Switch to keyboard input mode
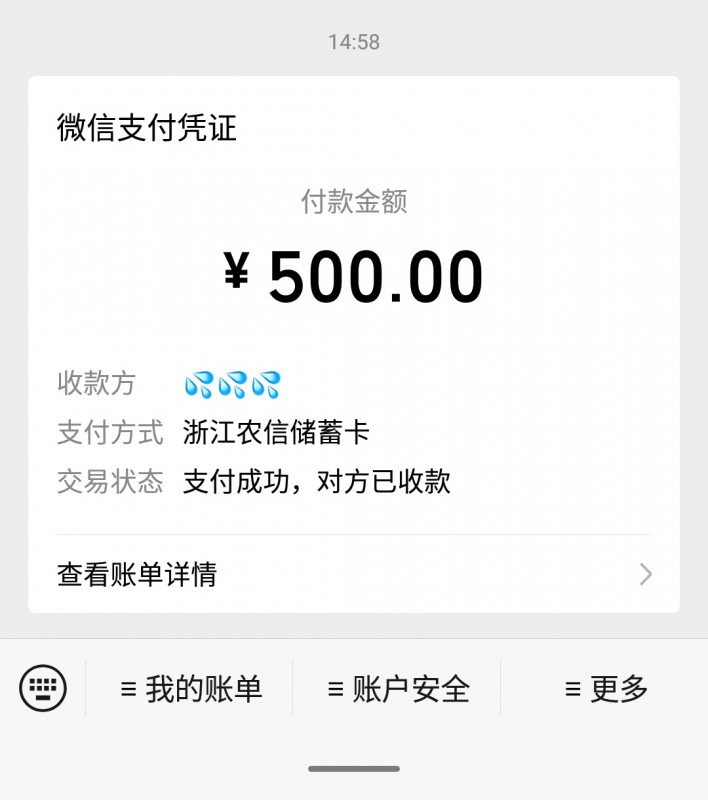Image resolution: width=708 pixels, height=800 pixels. tap(43, 688)
